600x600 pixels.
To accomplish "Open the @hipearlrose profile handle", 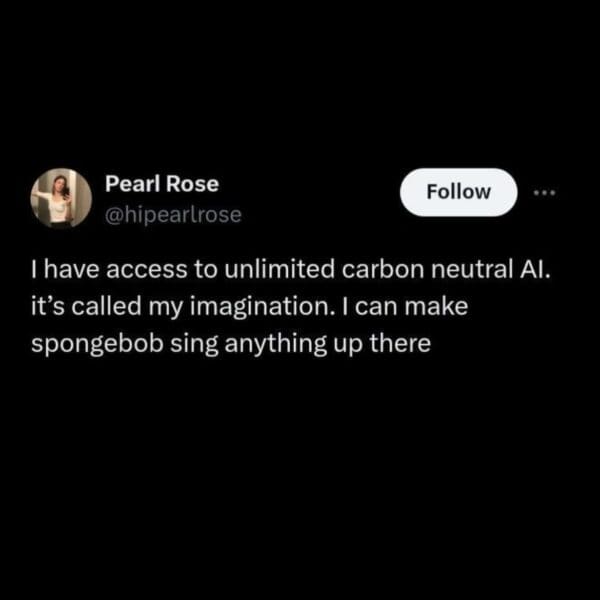I will pyautogui.click(x=173, y=214).
